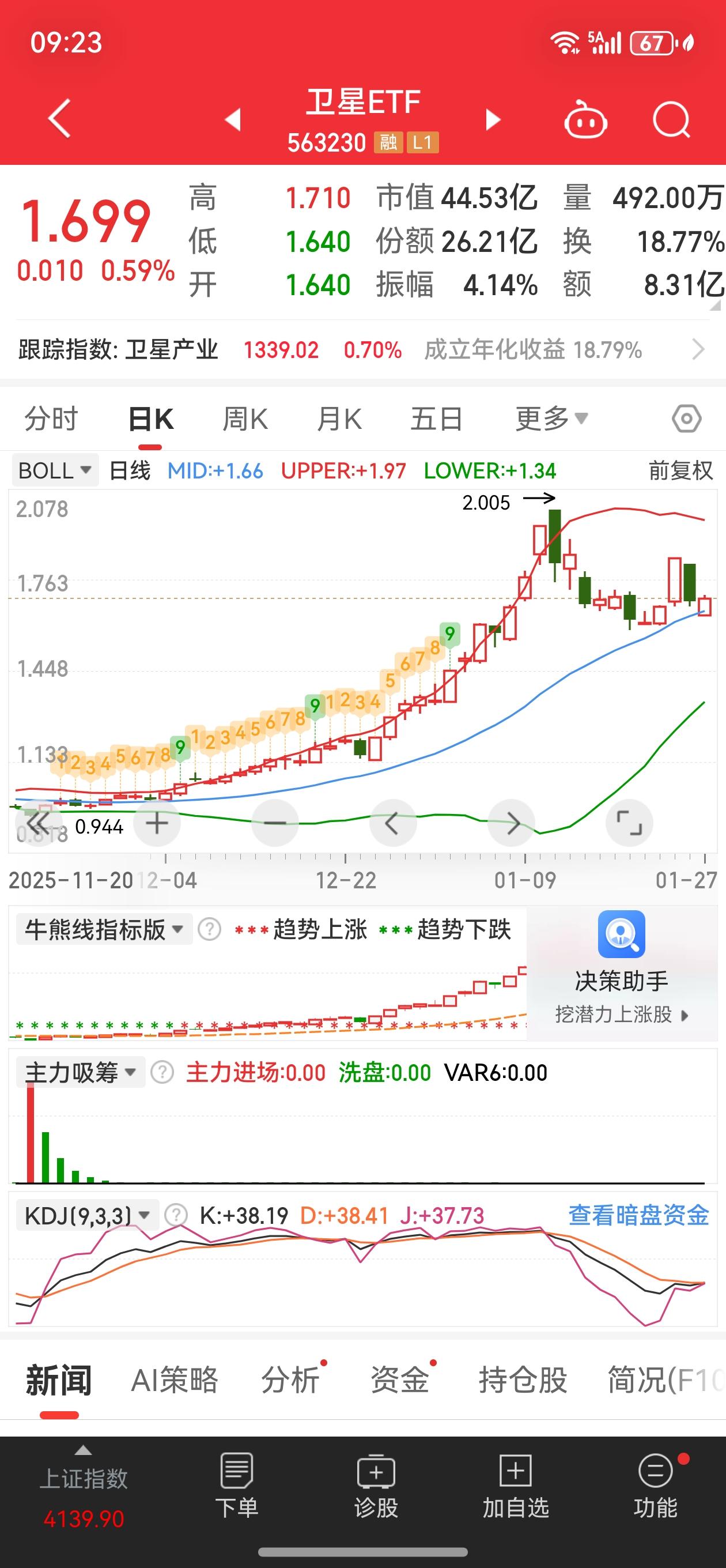Zoom in chart with plus button
The image size is (726, 1568).
(x=157, y=824)
